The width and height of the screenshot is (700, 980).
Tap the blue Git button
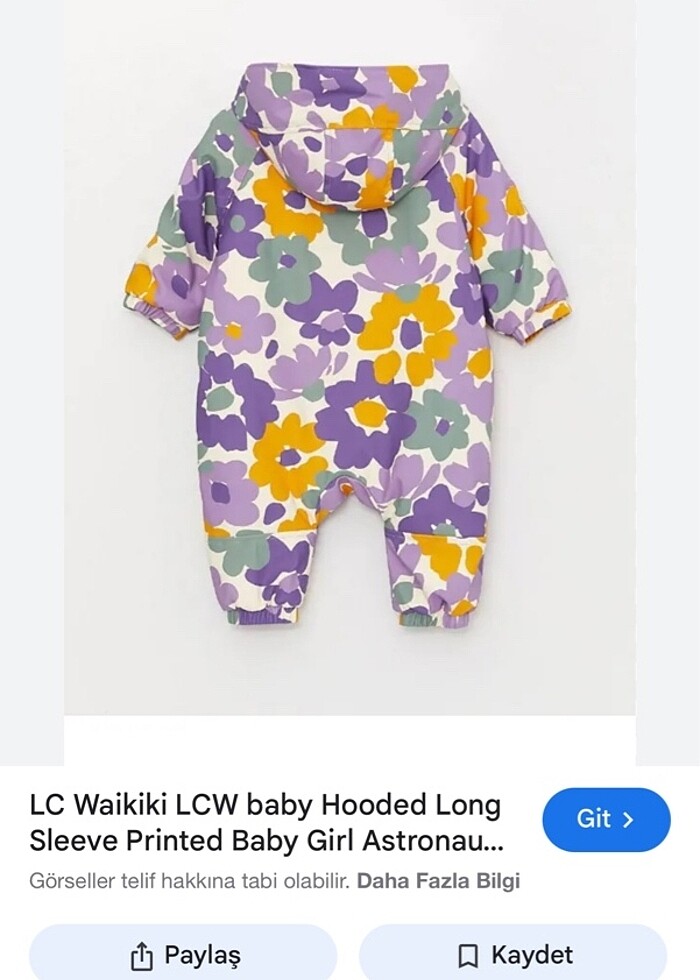click(606, 820)
